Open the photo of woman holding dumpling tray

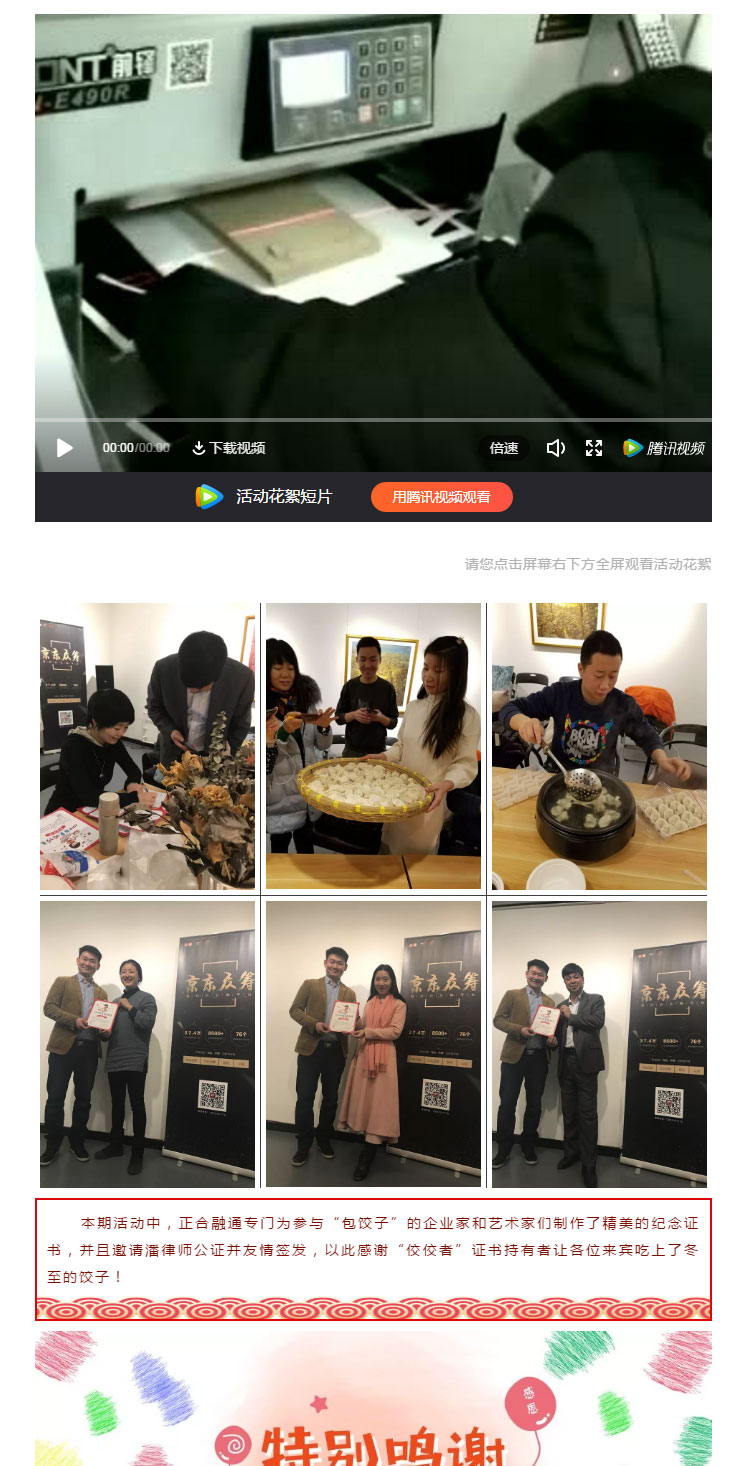tap(373, 745)
